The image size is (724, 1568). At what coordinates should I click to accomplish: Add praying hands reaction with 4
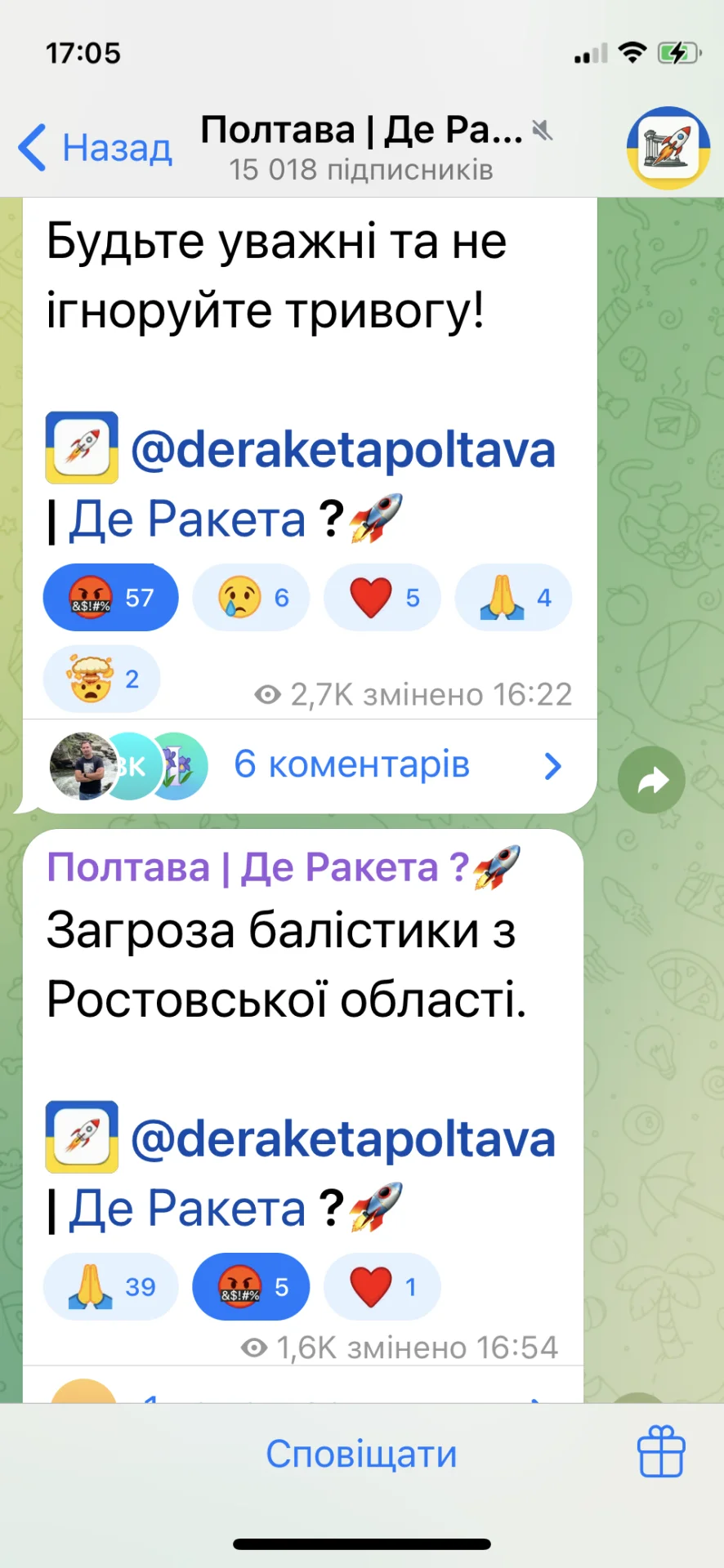(513, 598)
